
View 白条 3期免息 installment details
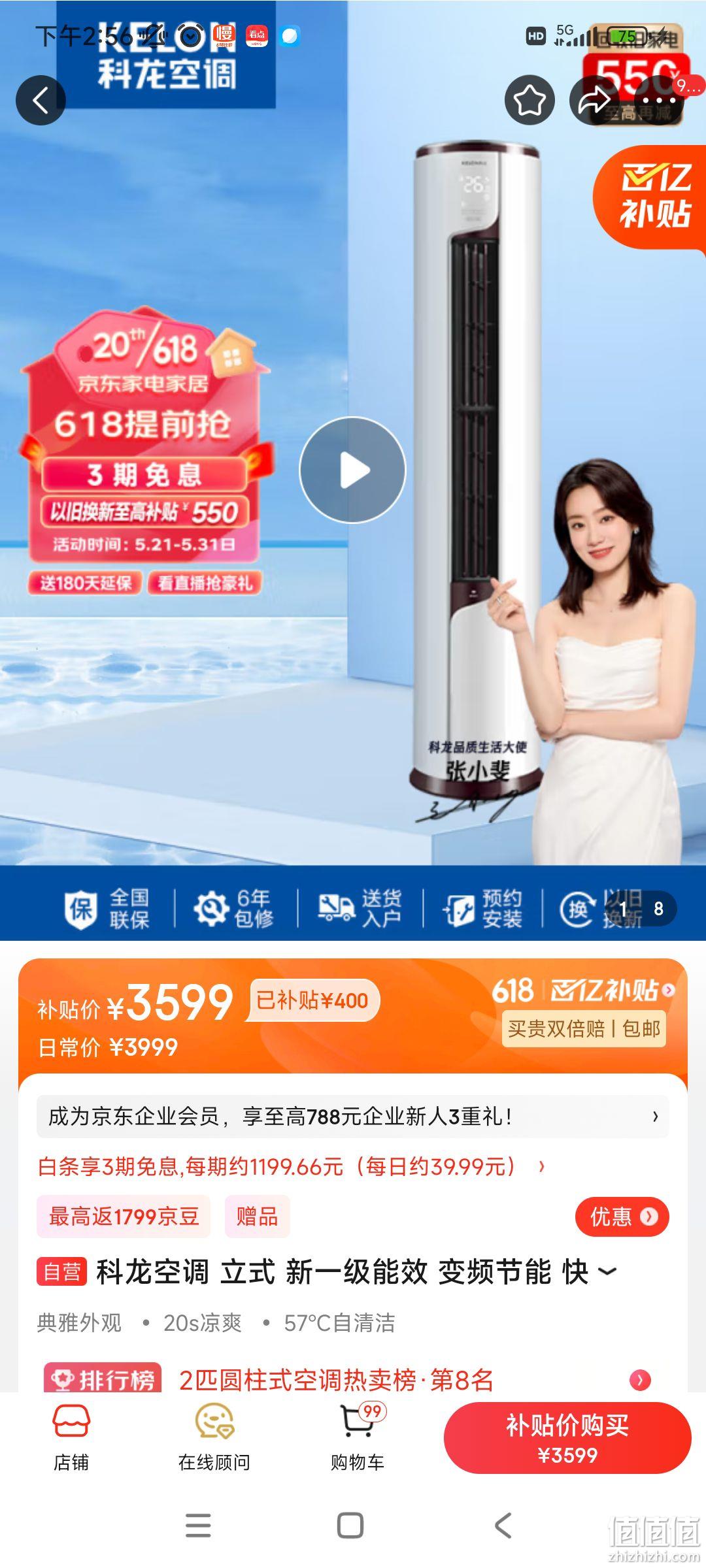click(292, 1166)
